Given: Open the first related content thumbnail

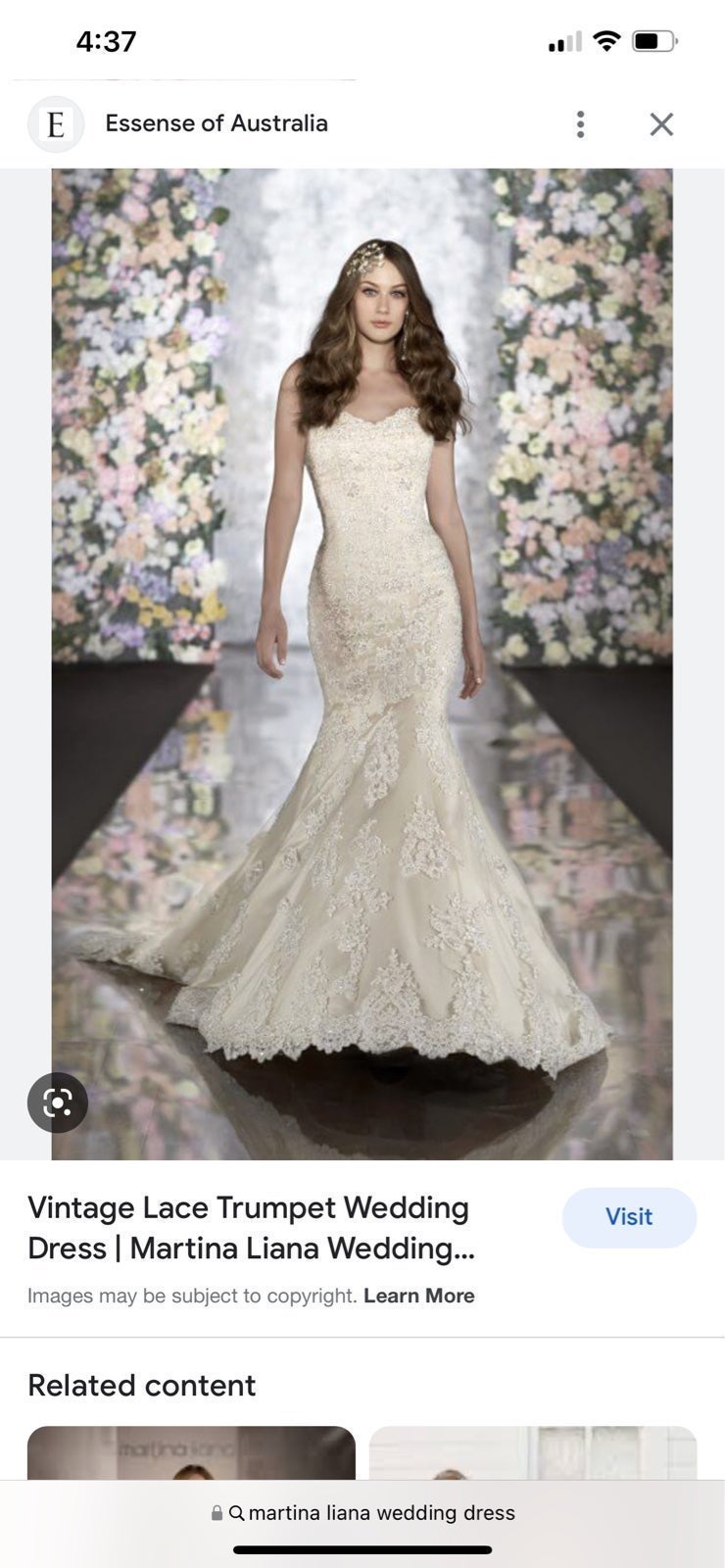Looking at the screenshot, I should [x=191, y=1453].
